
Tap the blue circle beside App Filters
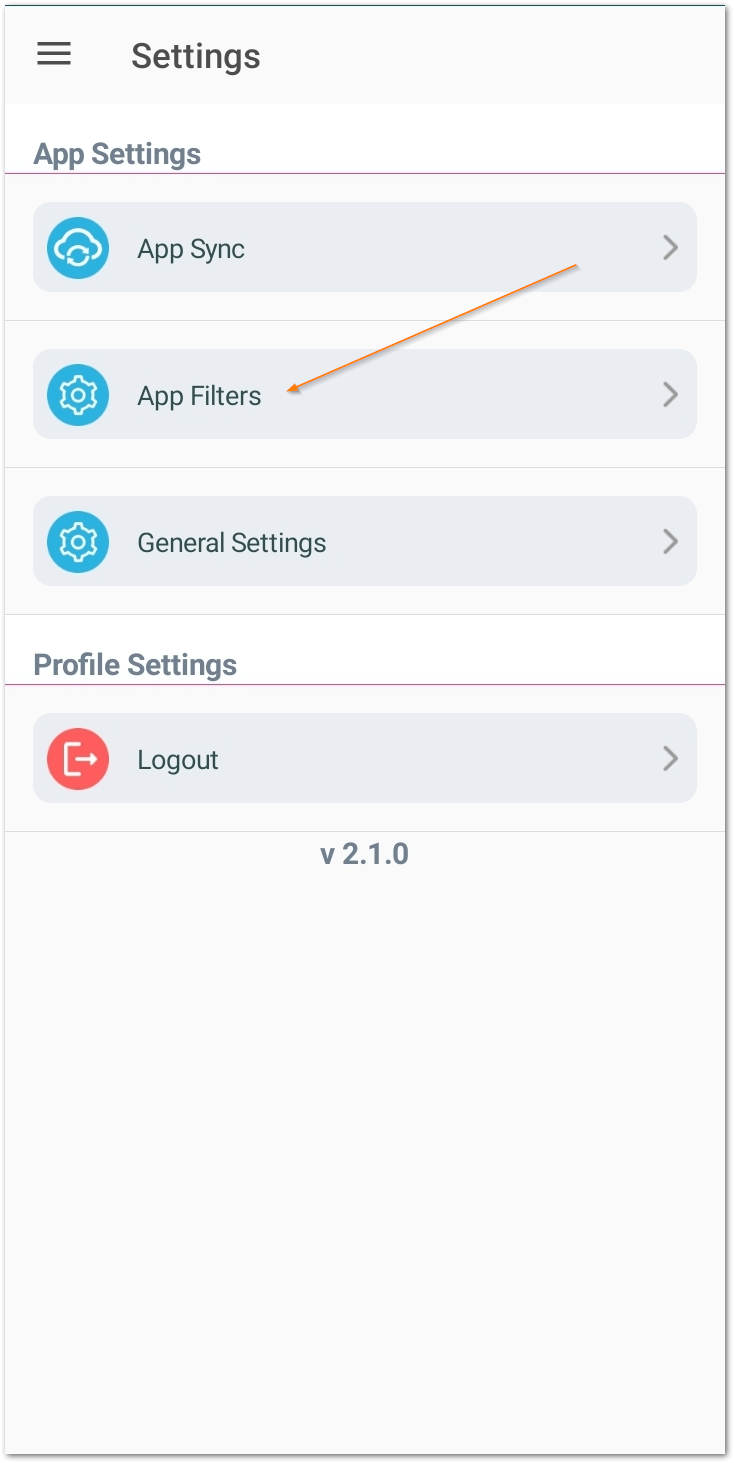pyautogui.click(x=78, y=394)
